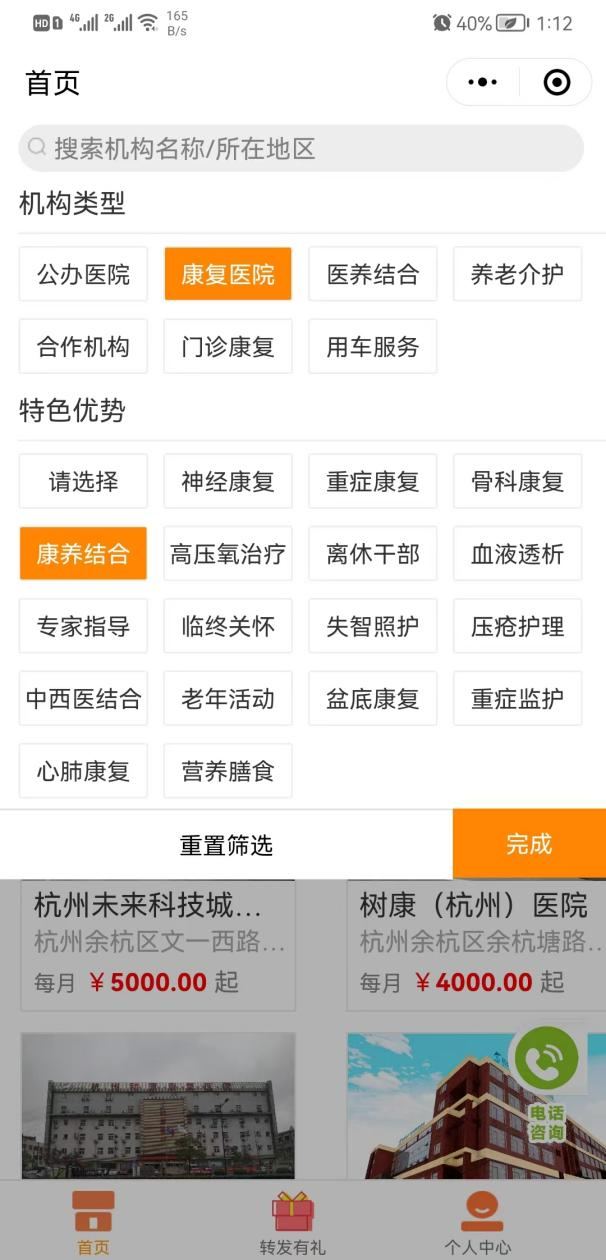The width and height of the screenshot is (606, 1260).
Task: Close the mini program via target icon
Action: [x=556, y=82]
